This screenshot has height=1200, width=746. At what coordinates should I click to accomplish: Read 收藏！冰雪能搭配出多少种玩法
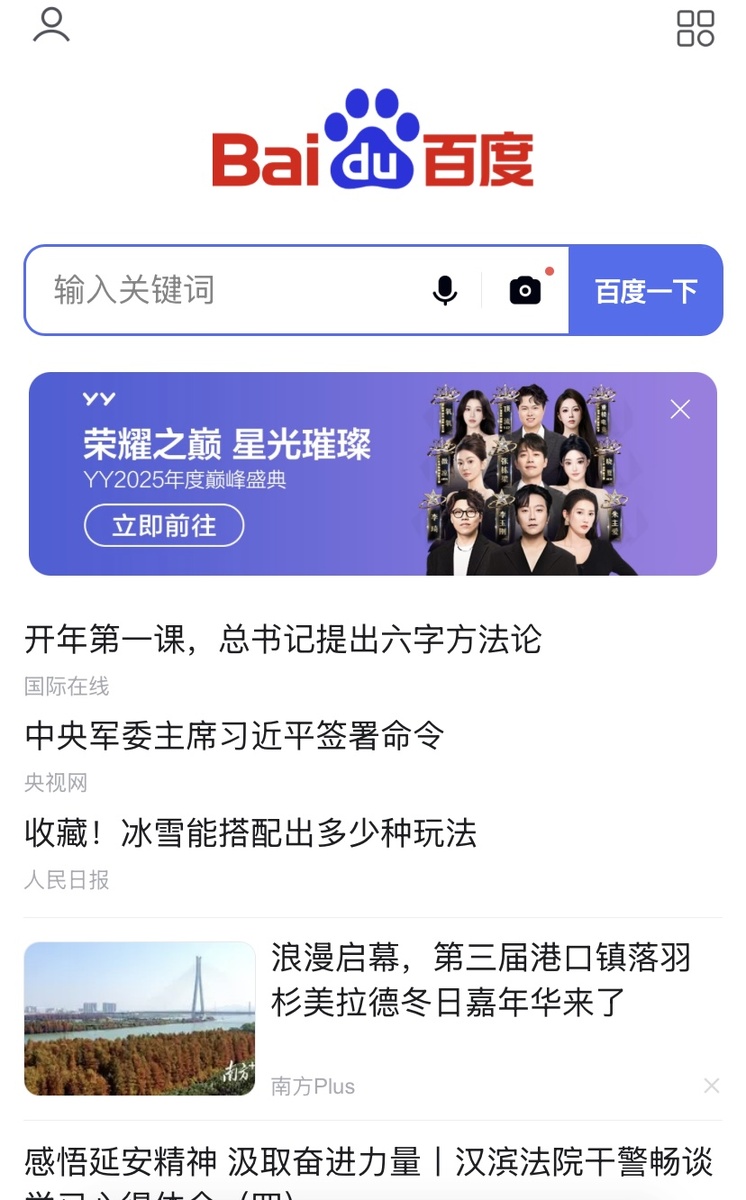[250, 833]
